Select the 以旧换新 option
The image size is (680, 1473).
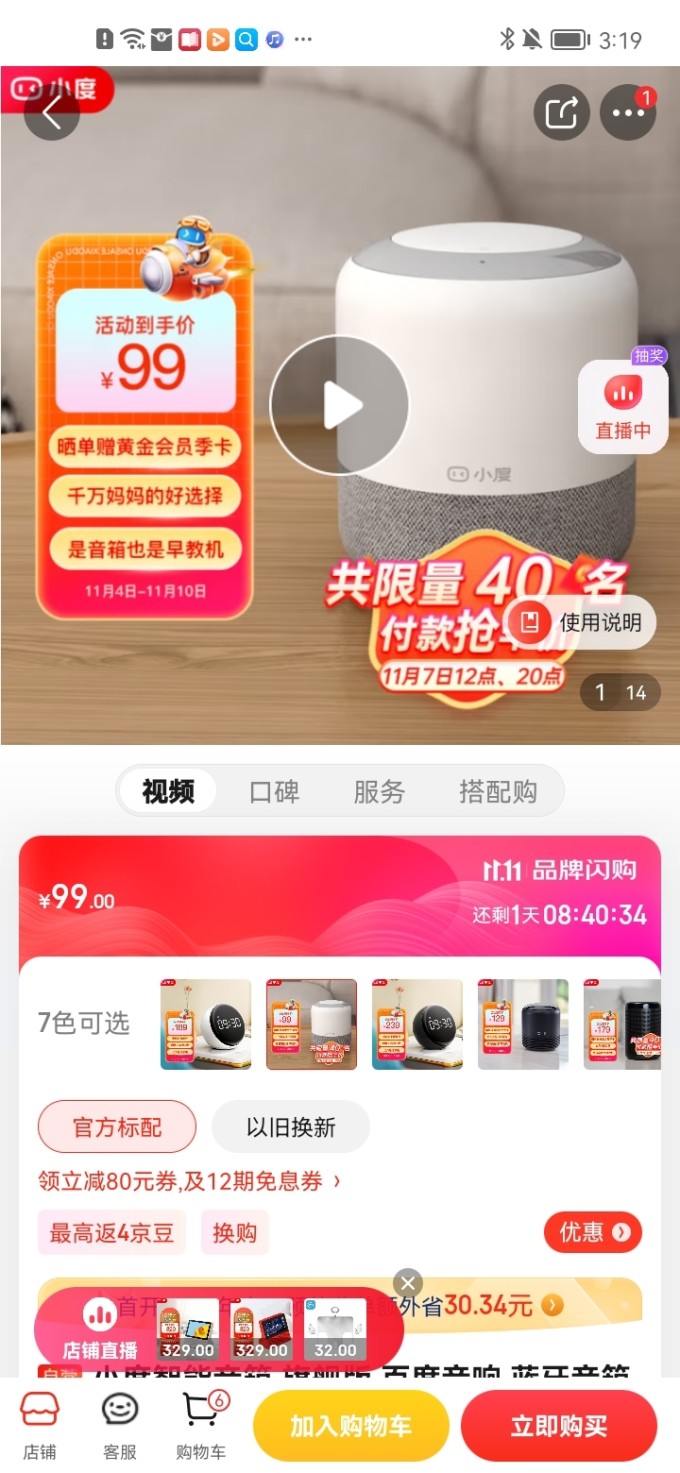291,1127
